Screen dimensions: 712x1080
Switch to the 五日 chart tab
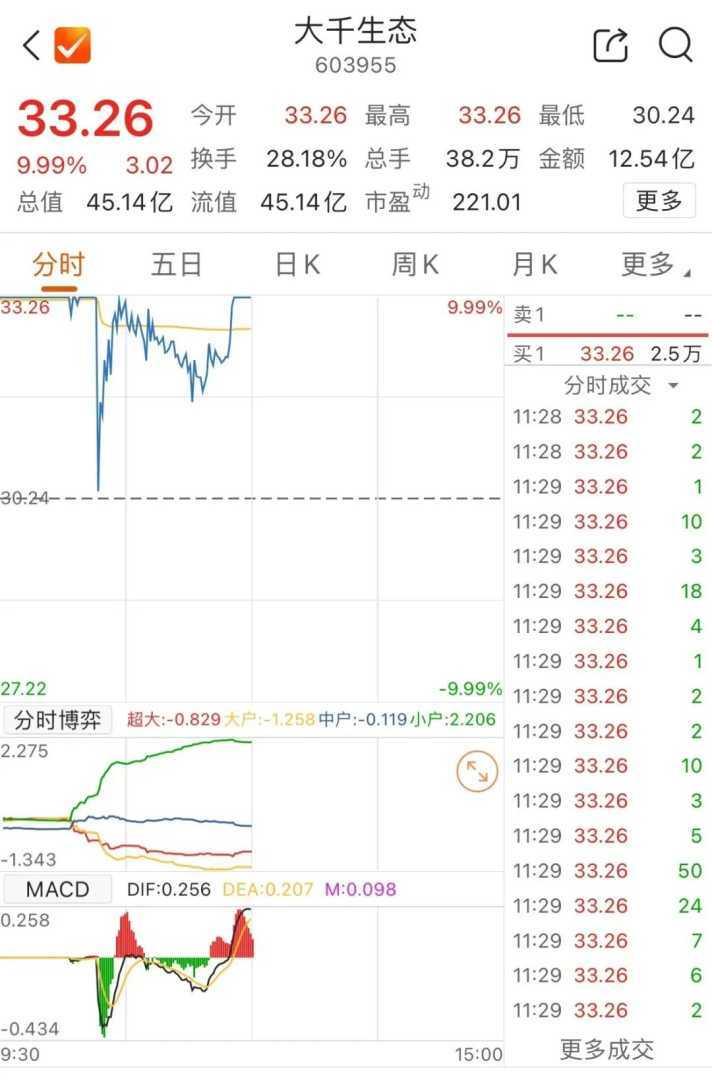[177, 265]
